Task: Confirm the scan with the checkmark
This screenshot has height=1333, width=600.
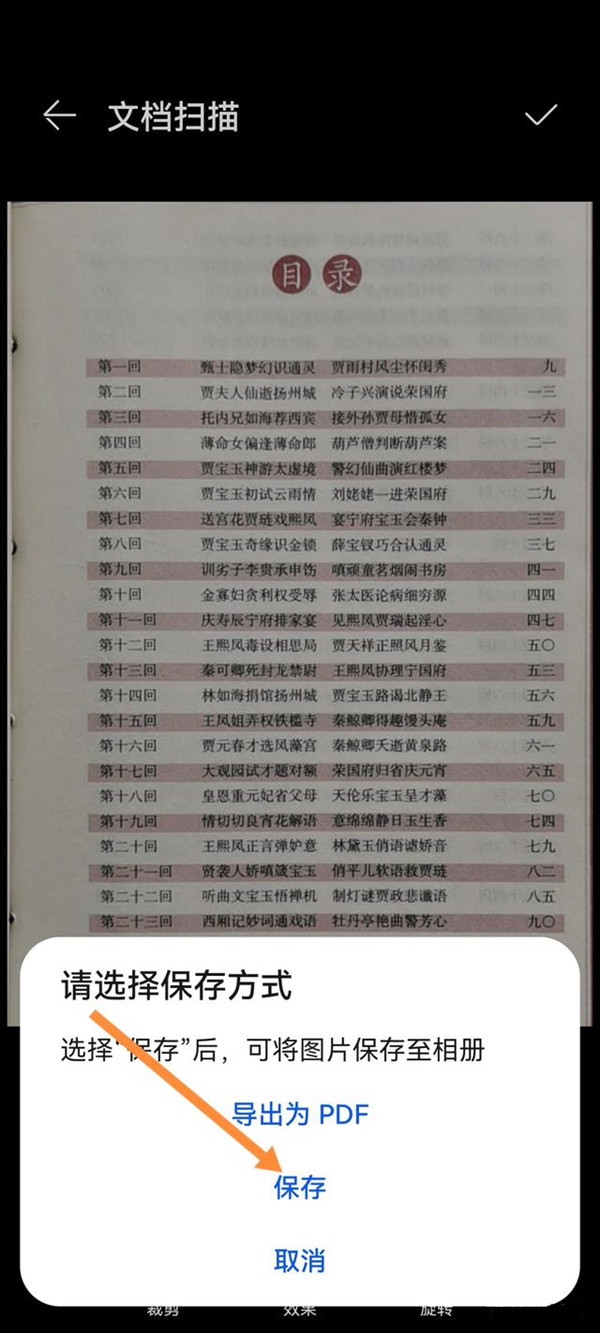Action: pyautogui.click(x=541, y=116)
